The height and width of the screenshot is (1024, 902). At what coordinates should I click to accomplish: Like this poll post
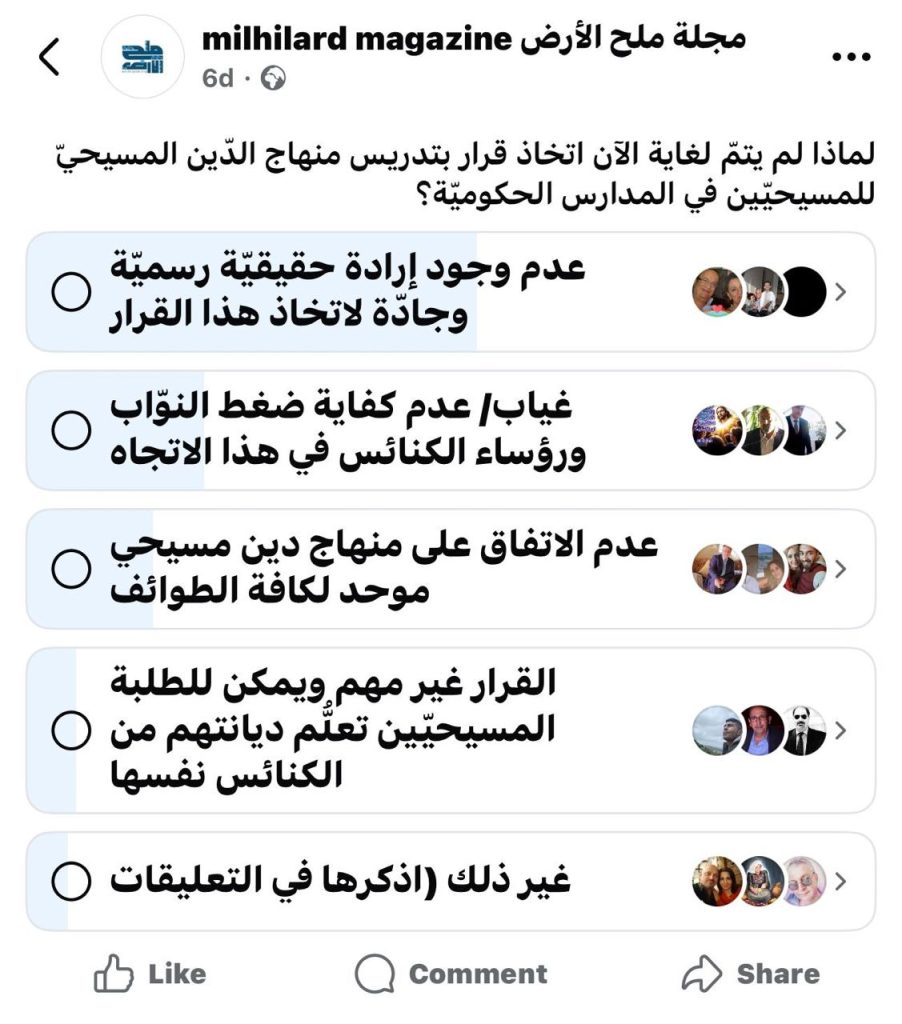[x=151, y=974]
